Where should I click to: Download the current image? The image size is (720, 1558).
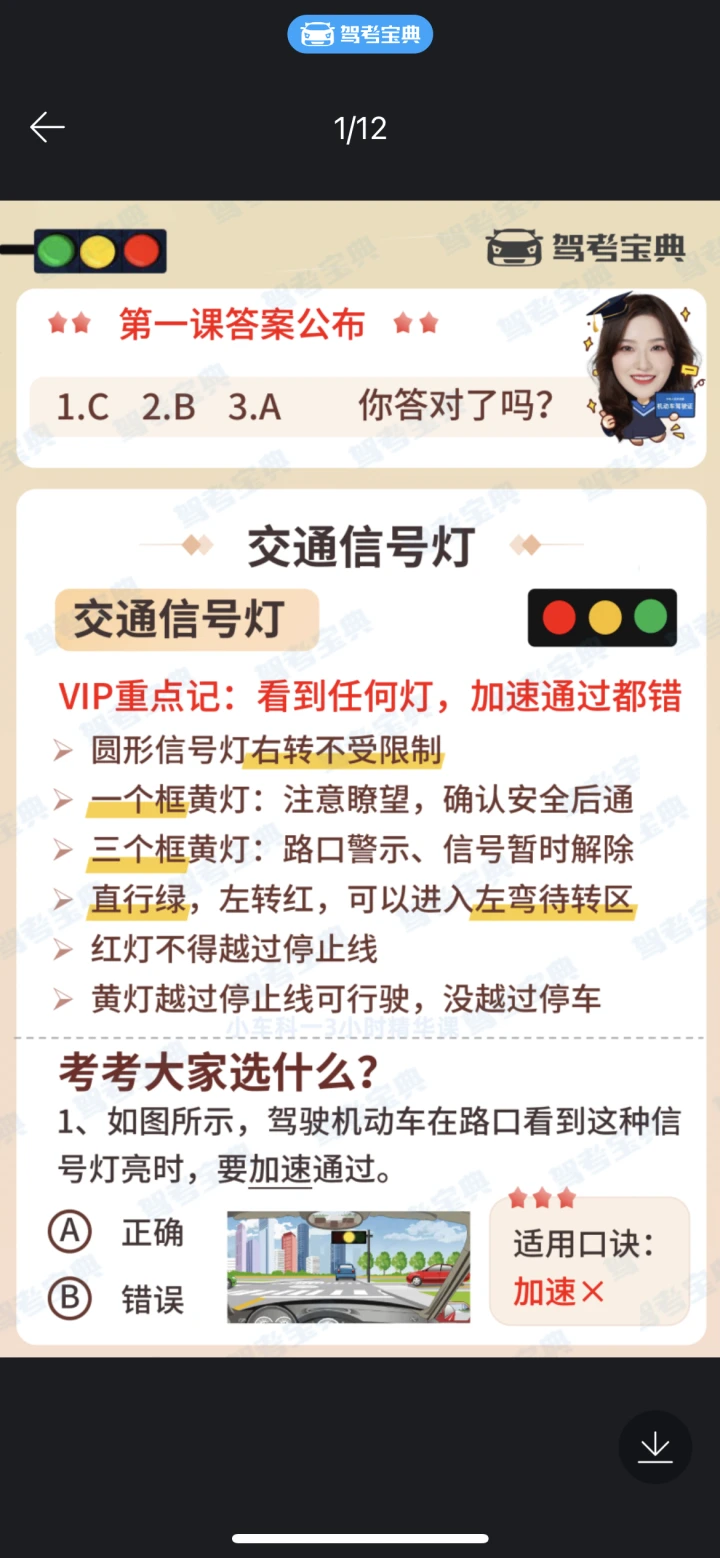(x=655, y=1446)
